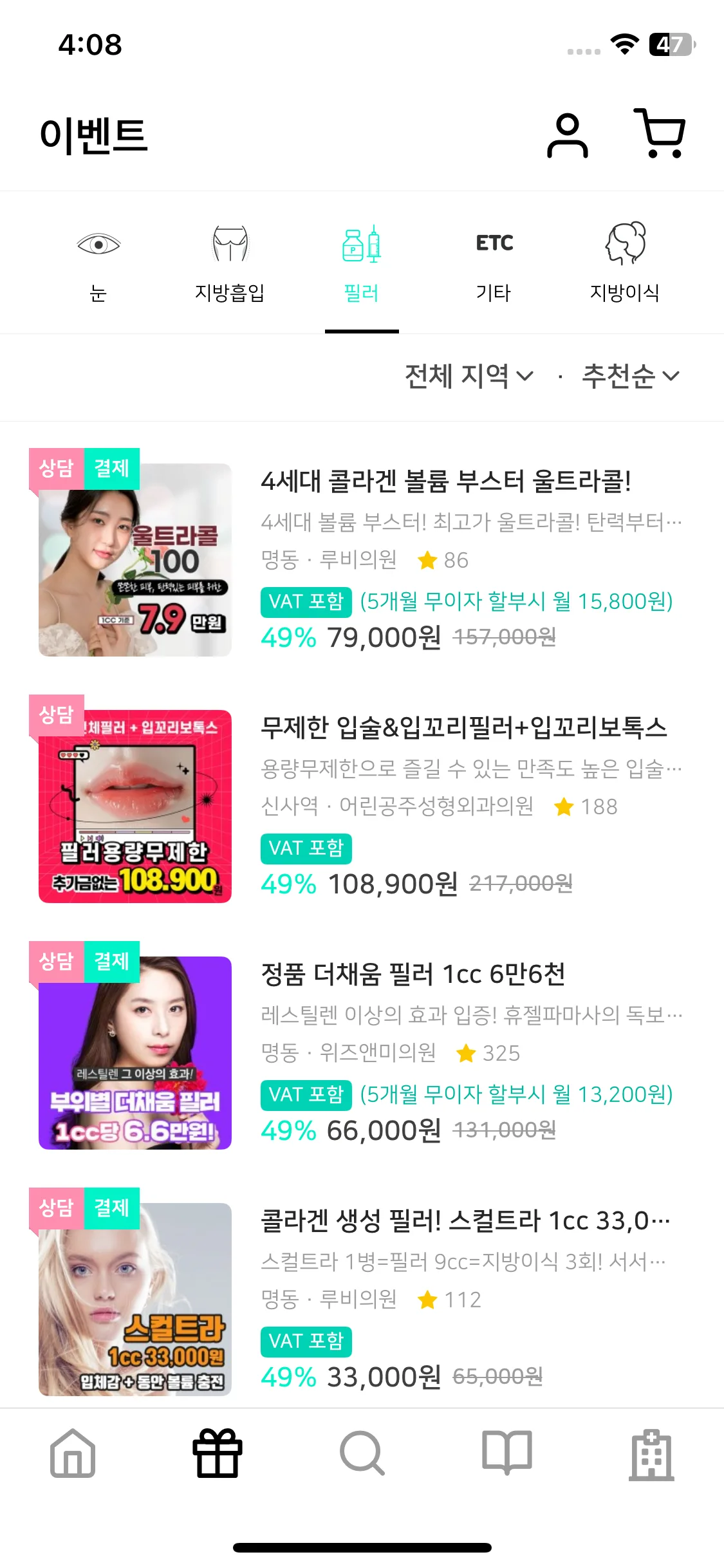Expand the 전체 지역 region dropdown
The image size is (724, 1568).
(469, 376)
